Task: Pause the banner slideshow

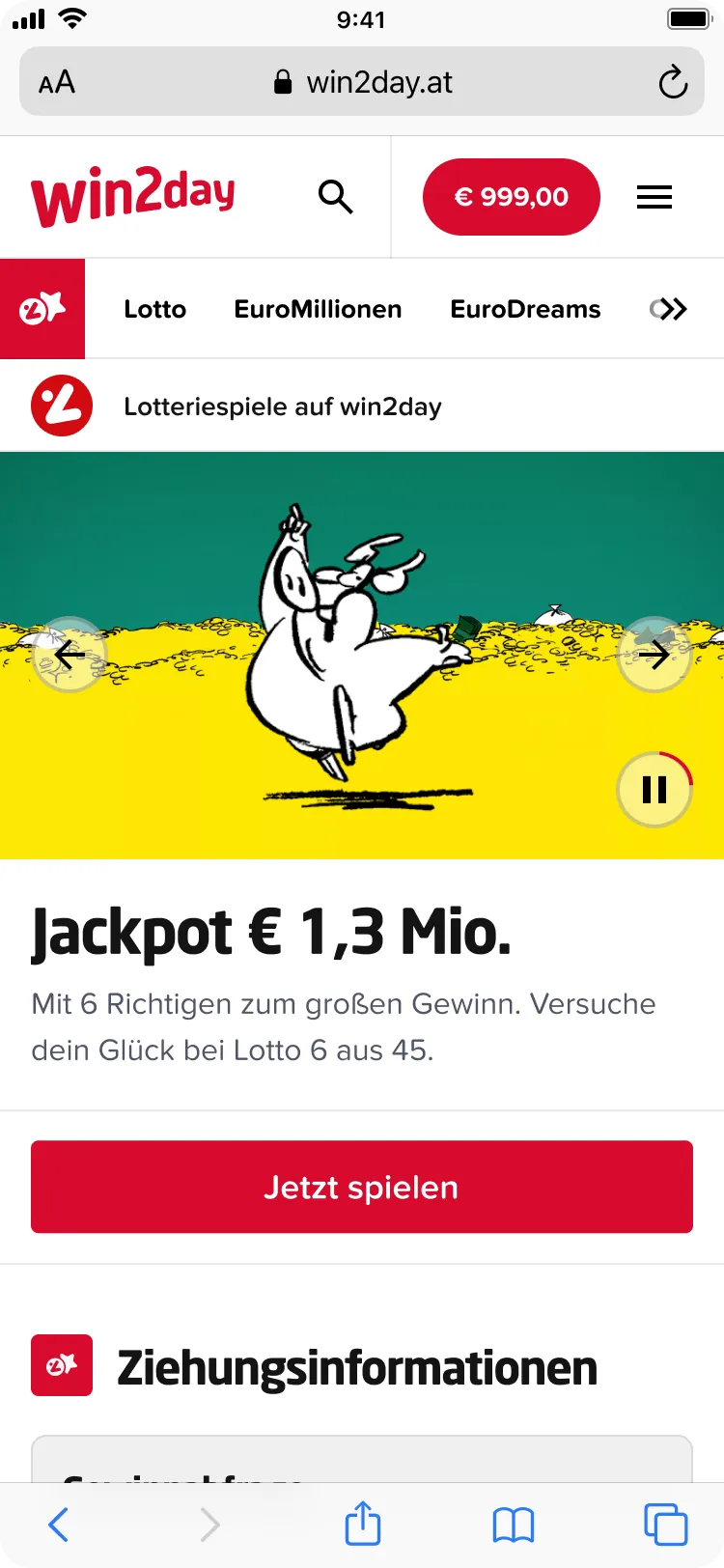Action: 654,790
